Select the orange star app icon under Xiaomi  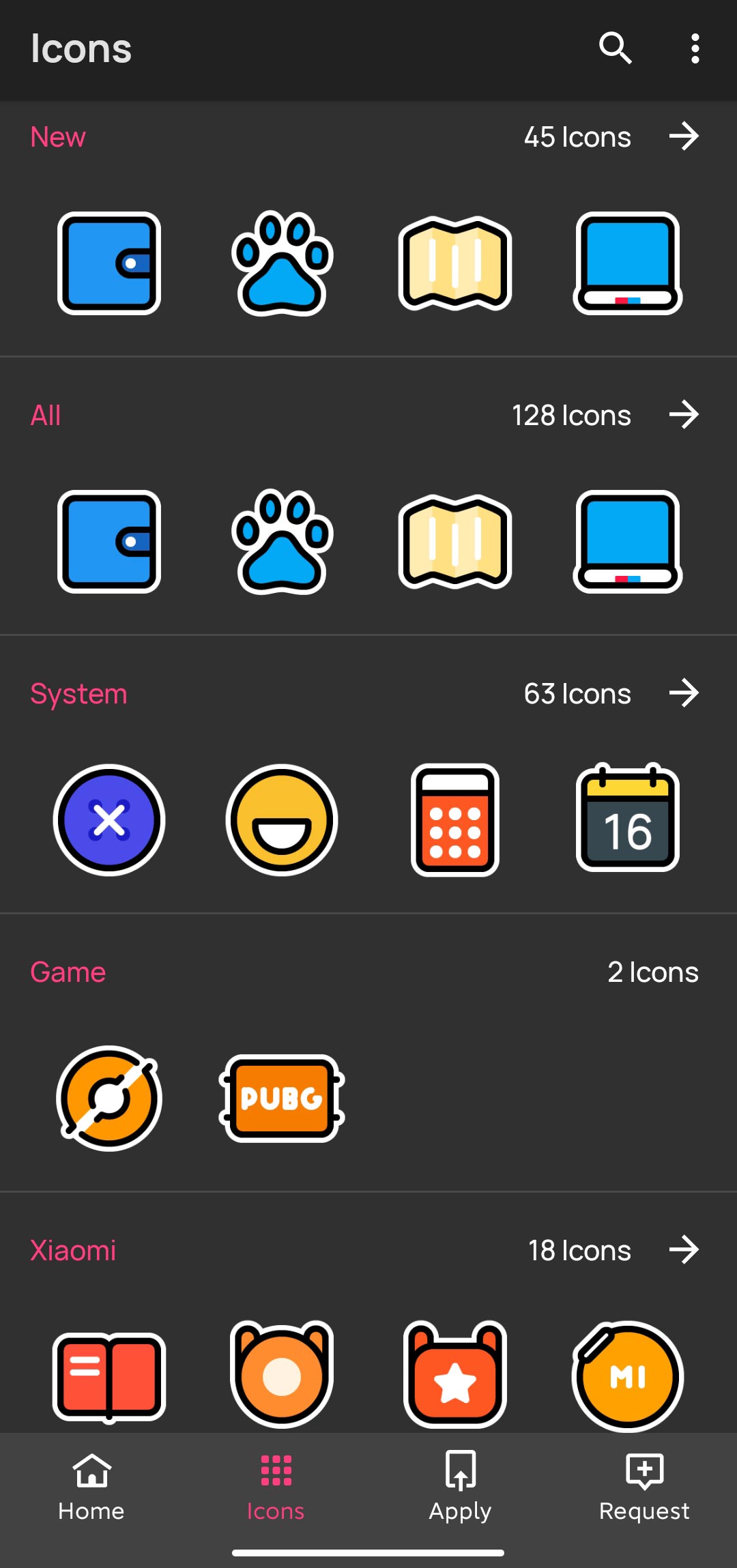tap(454, 1375)
